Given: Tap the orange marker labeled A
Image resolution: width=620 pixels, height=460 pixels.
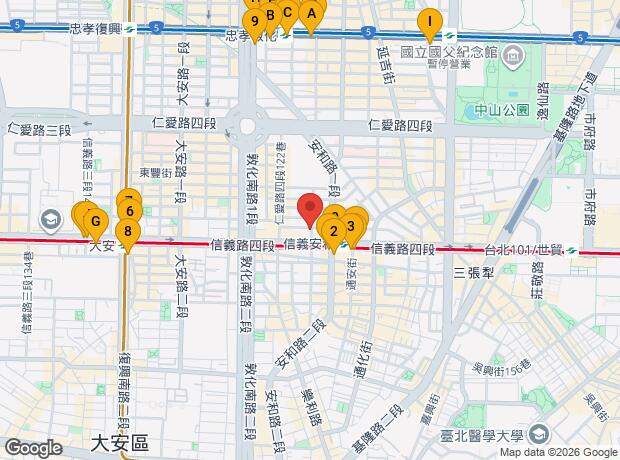Looking at the screenshot, I should (312, 17).
